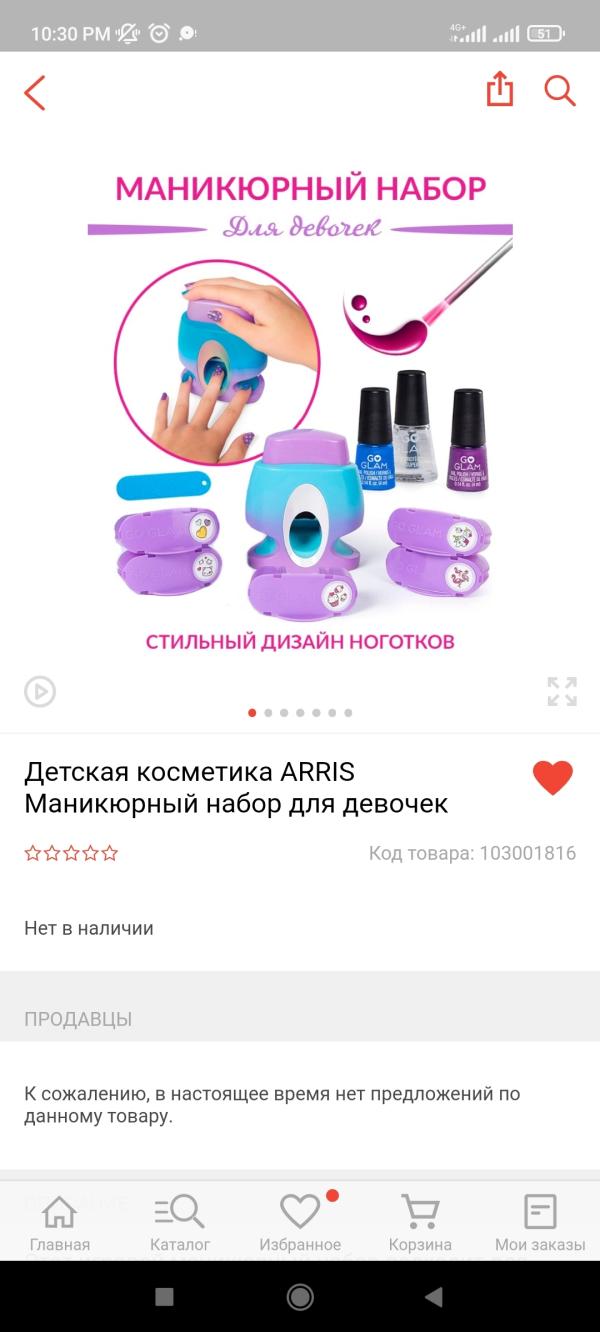Go to the Избранное tab
The image size is (600, 1332).
[x=300, y=1222]
